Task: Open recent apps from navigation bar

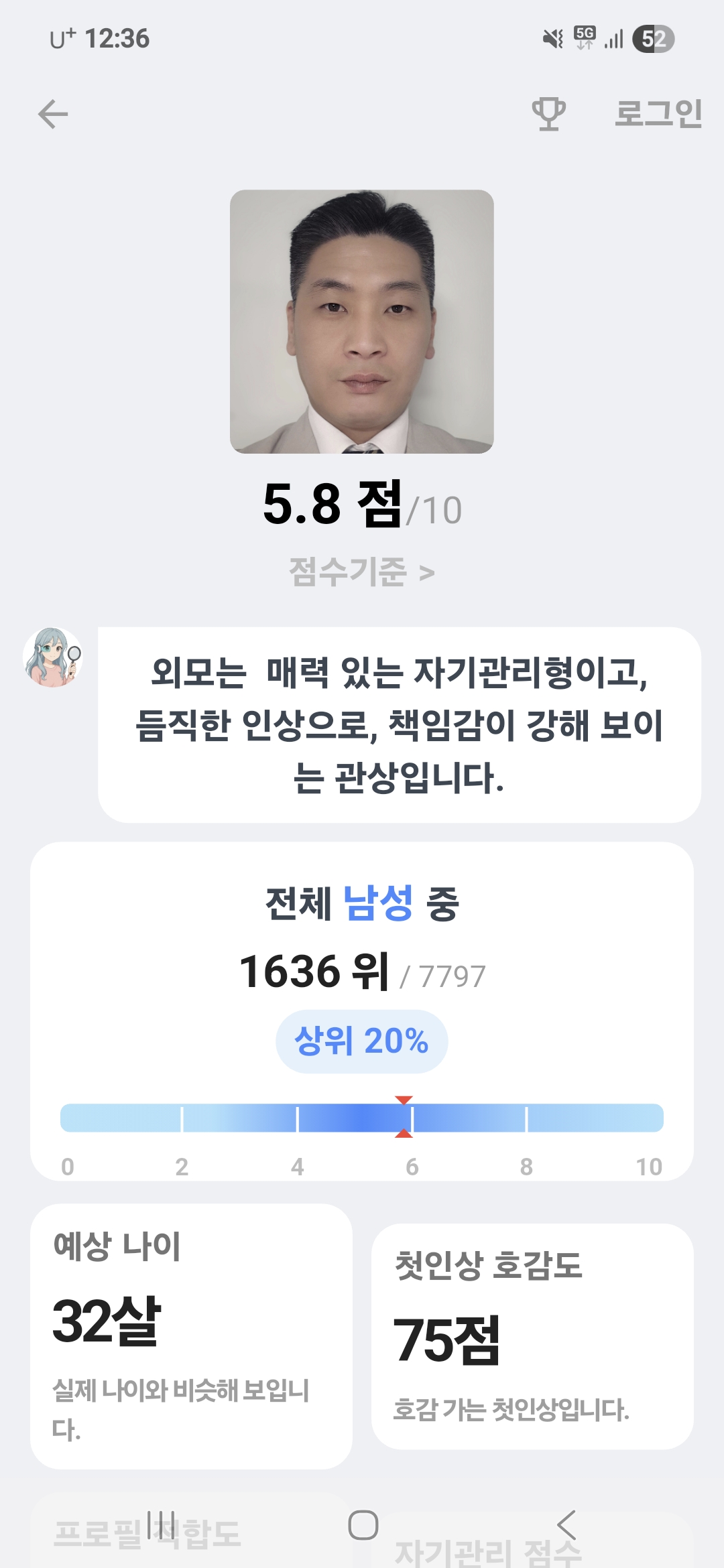Action: coord(161,1524)
